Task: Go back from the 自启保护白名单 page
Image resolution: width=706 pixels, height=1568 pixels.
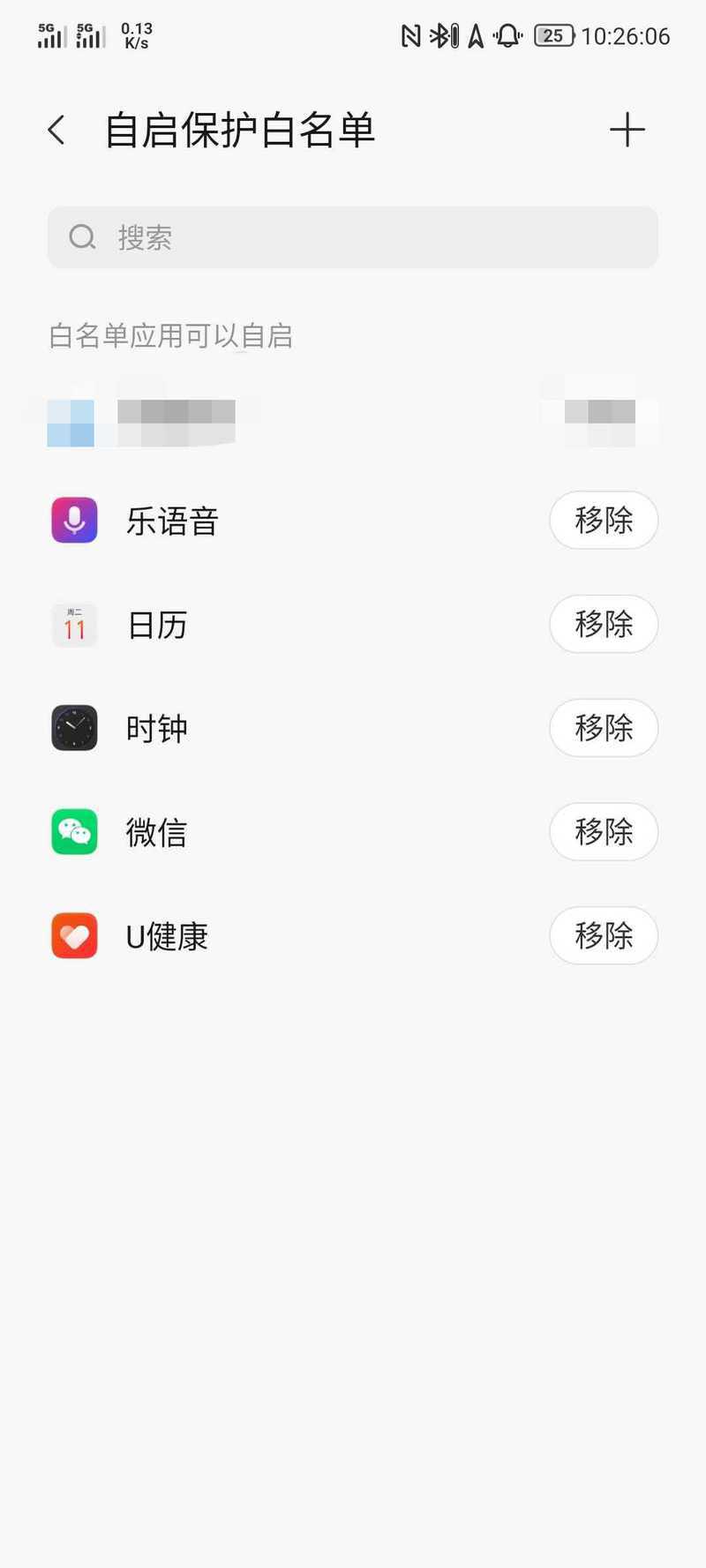Action: coord(56,131)
